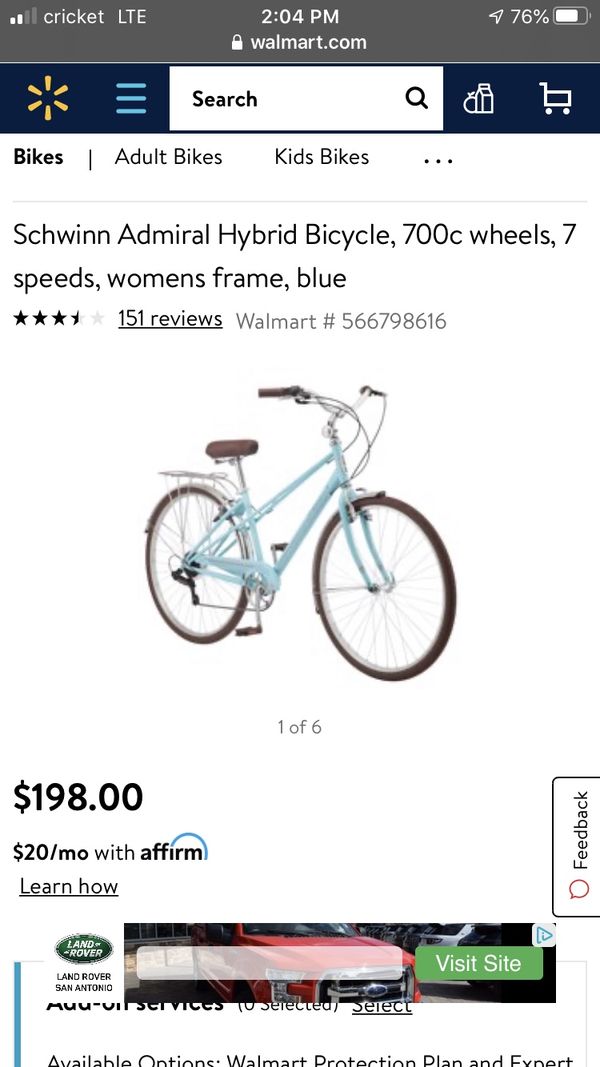The image size is (600, 1067).
Task: Open Kids Bikes category
Action: pos(321,157)
